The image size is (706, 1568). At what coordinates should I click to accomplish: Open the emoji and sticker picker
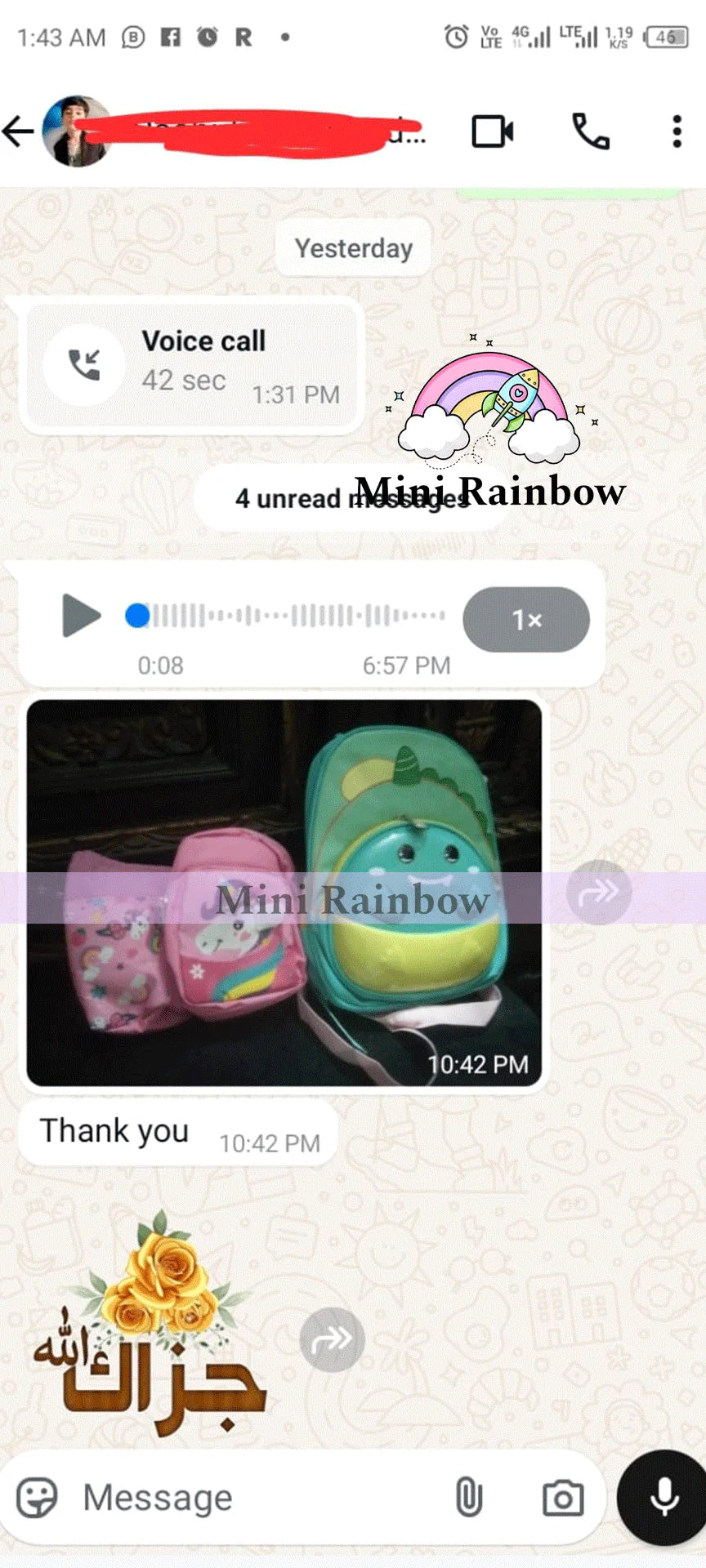click(38, 1498)
